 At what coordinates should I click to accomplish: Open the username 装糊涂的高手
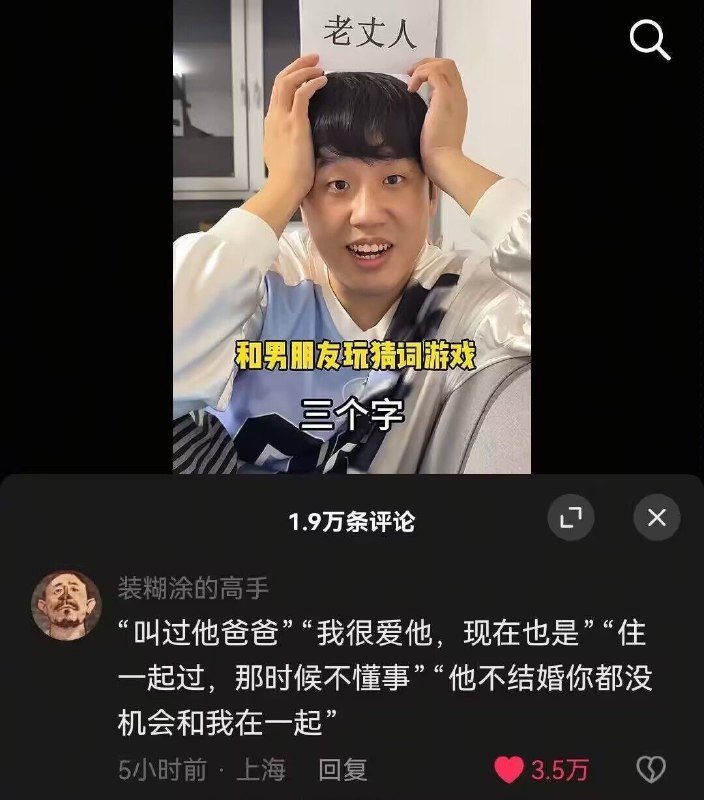coord(193,588)
